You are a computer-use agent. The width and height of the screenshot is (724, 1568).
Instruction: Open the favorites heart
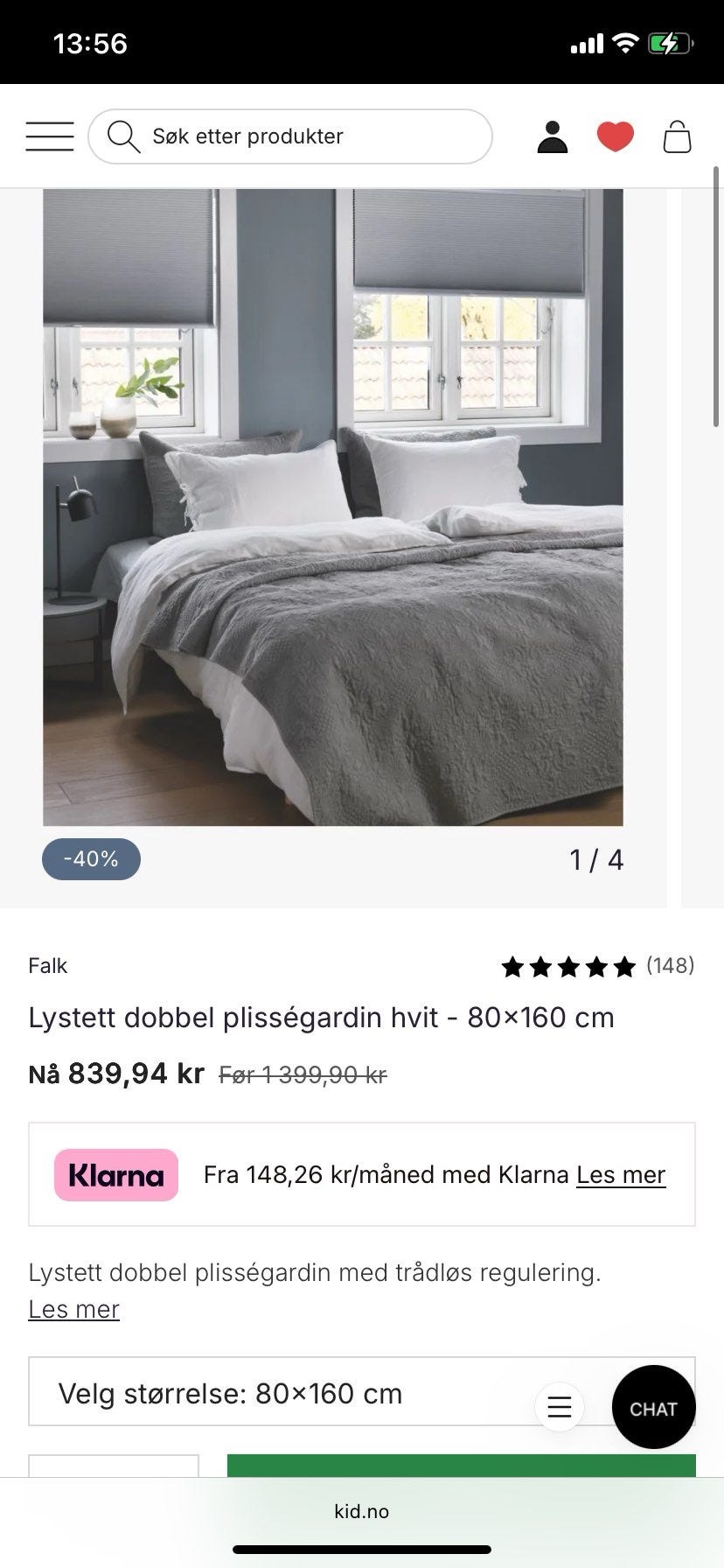click(616, 136)
